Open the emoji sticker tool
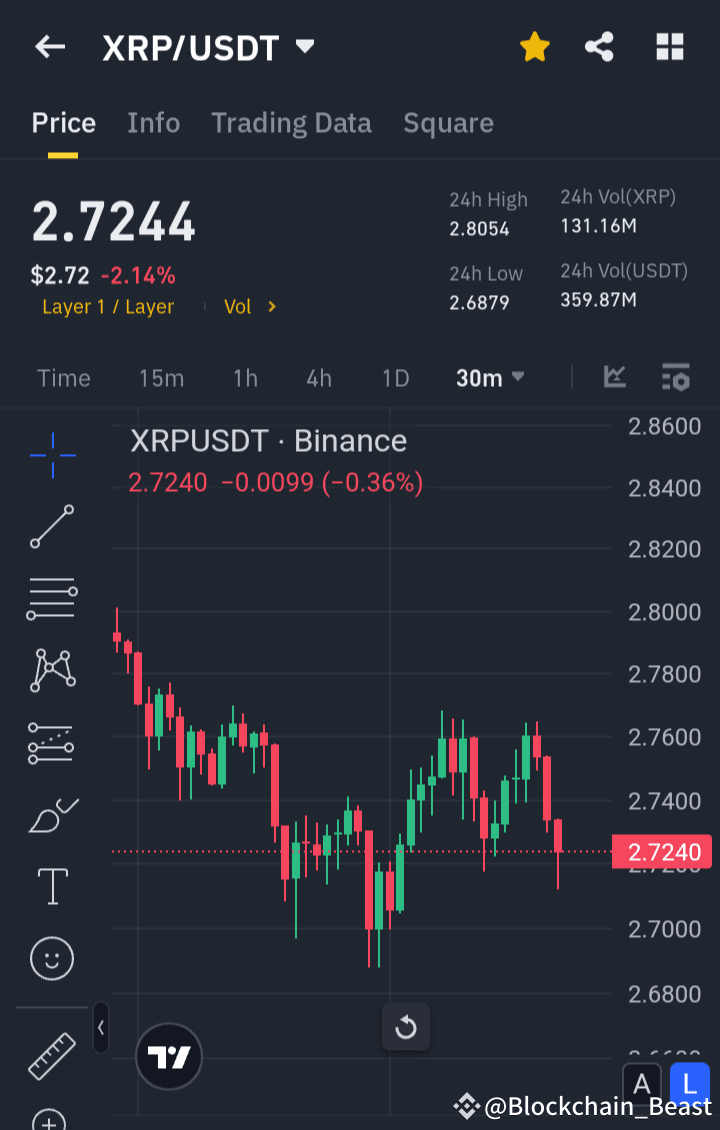Image resolution: width=720 pixels, height=1130 pixels. point(51,958)
